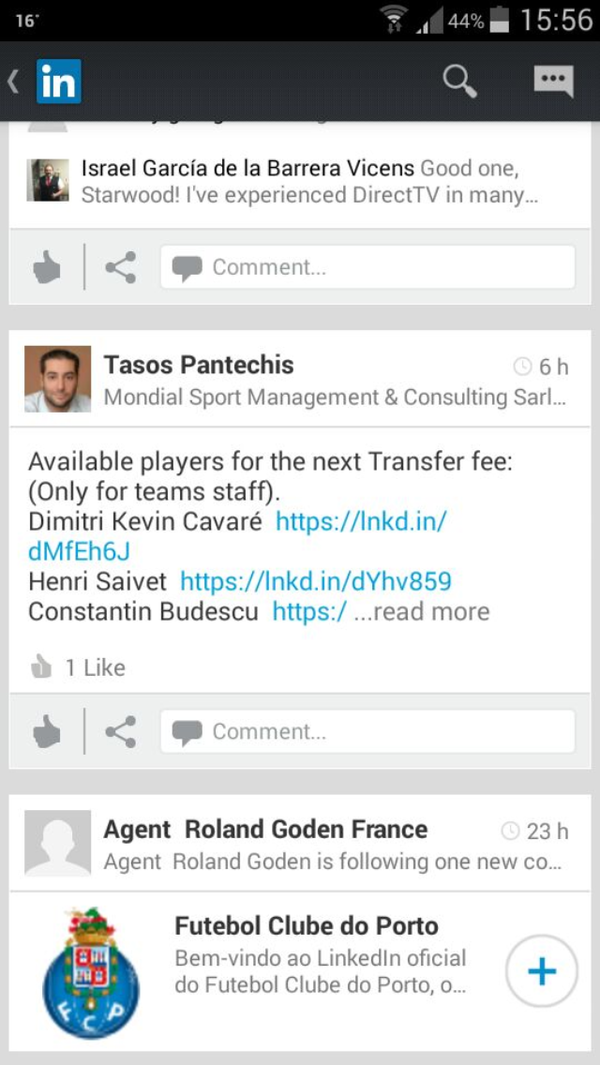This screenshot has height=1065, width=600.
Task: Share the post above Tasos Pantechis
Action: pyautogui.click(x=120, y=268)
